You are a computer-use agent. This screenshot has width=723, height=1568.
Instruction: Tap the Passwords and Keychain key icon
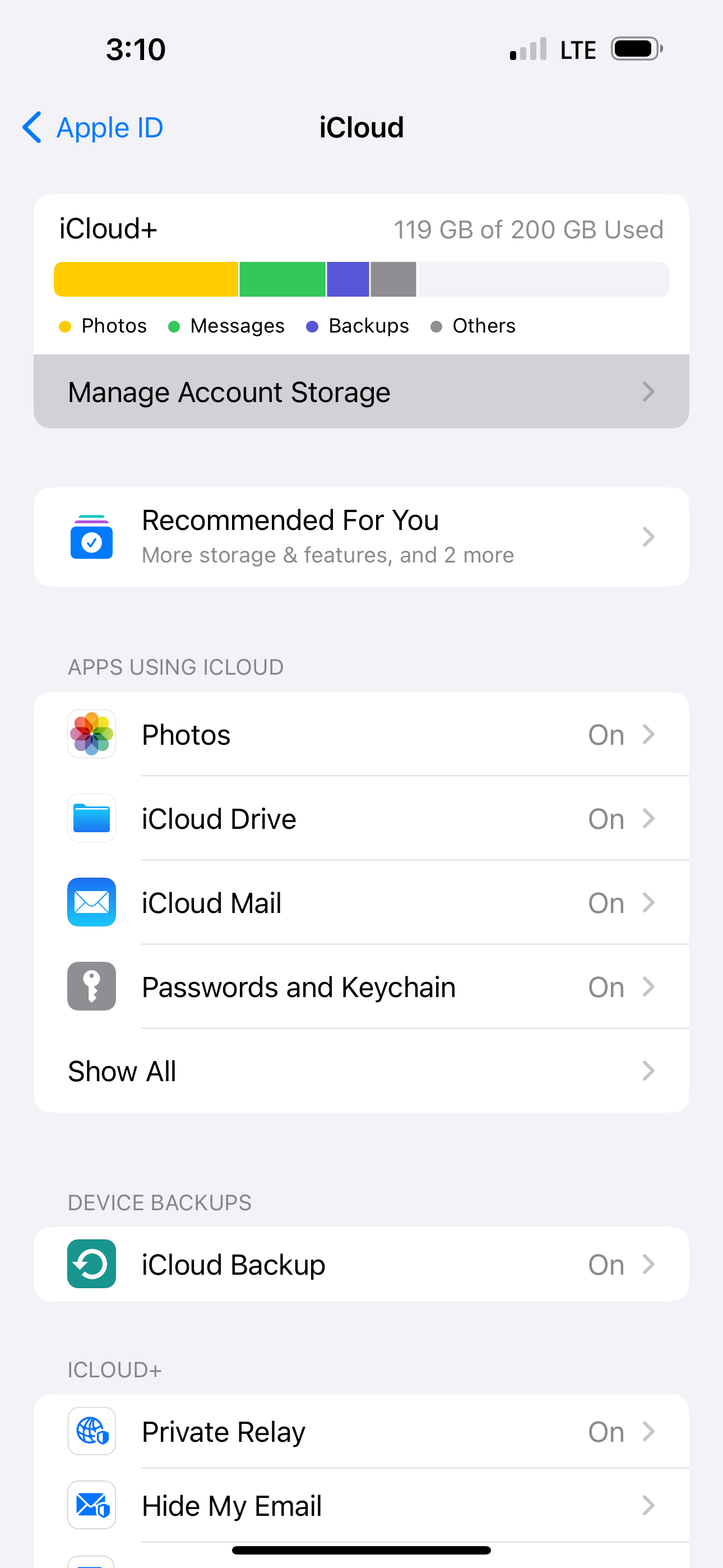click(91, 986)
